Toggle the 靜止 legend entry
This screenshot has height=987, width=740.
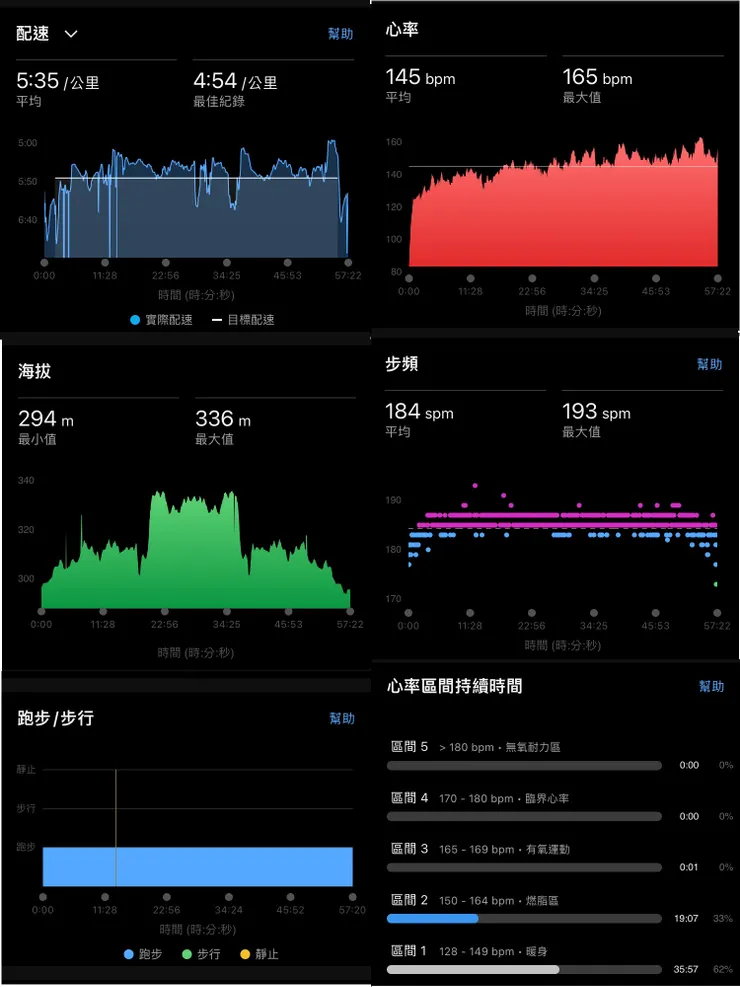point(260,955)
